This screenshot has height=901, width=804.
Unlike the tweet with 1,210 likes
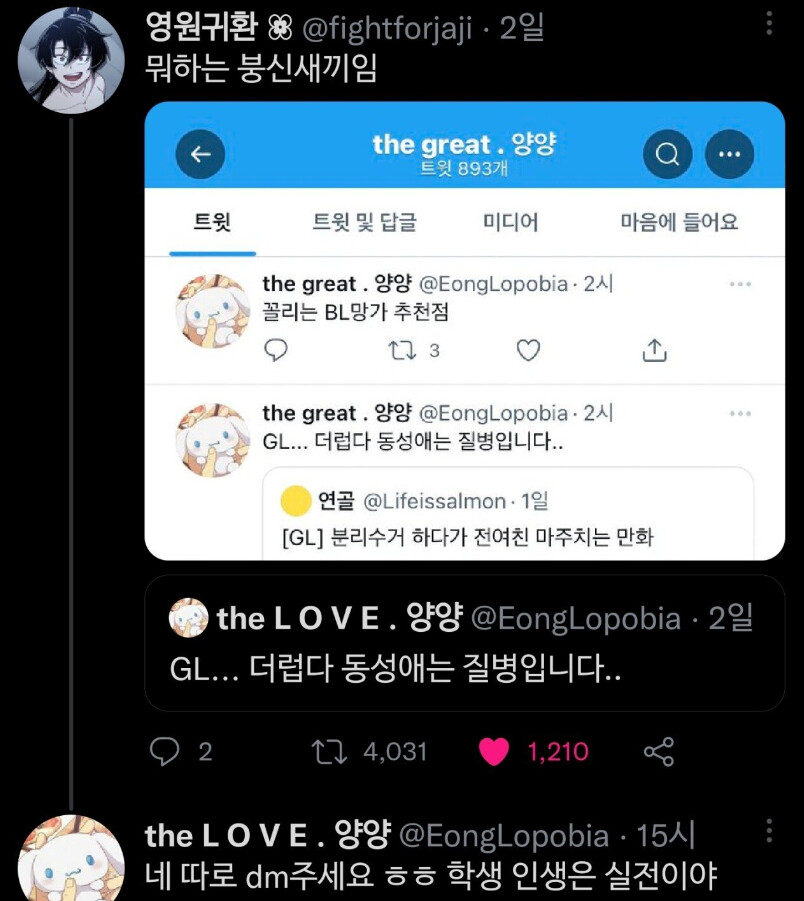494,752
